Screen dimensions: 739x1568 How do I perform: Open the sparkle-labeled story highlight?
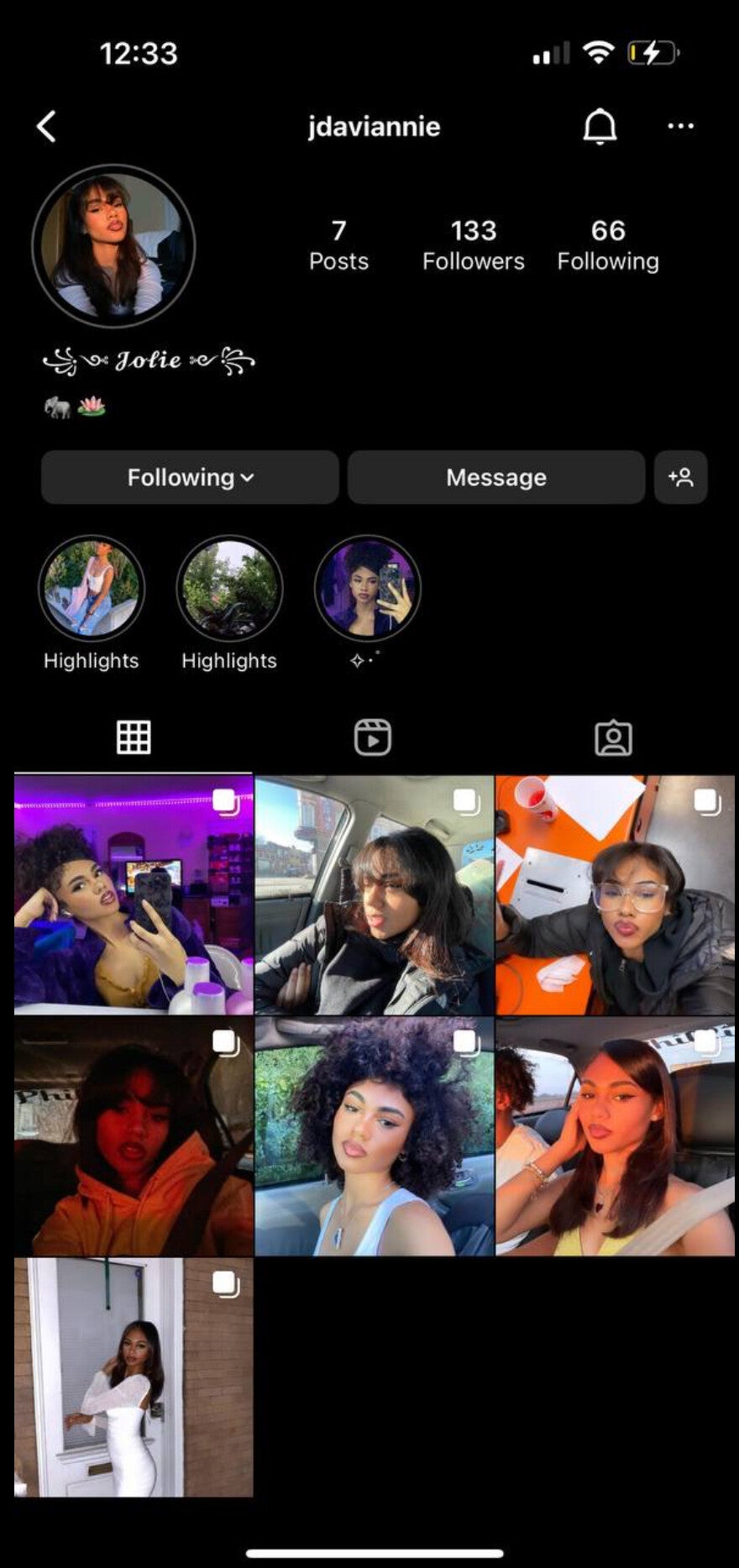click(x=367, y=589)
